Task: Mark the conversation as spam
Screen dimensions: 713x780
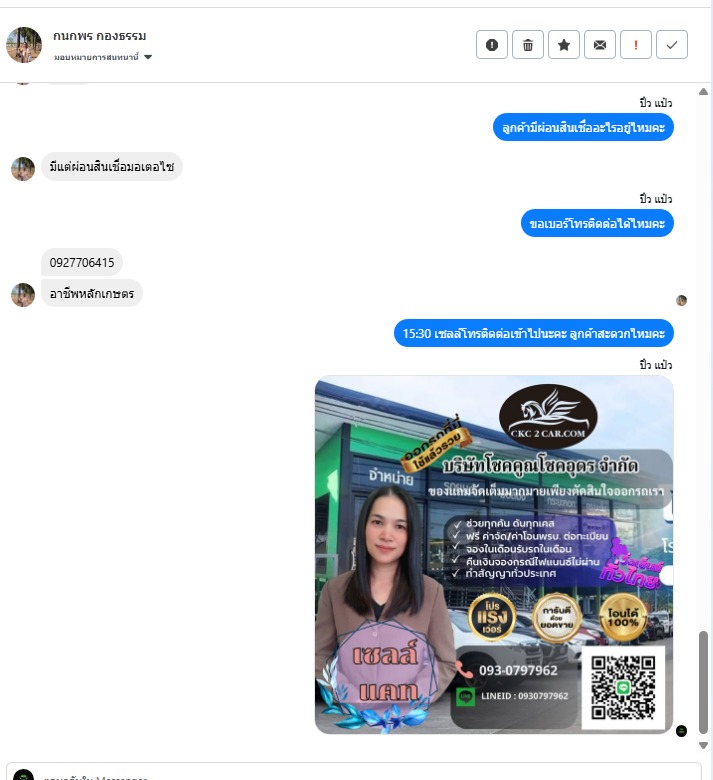Action: tap(492, 45)
